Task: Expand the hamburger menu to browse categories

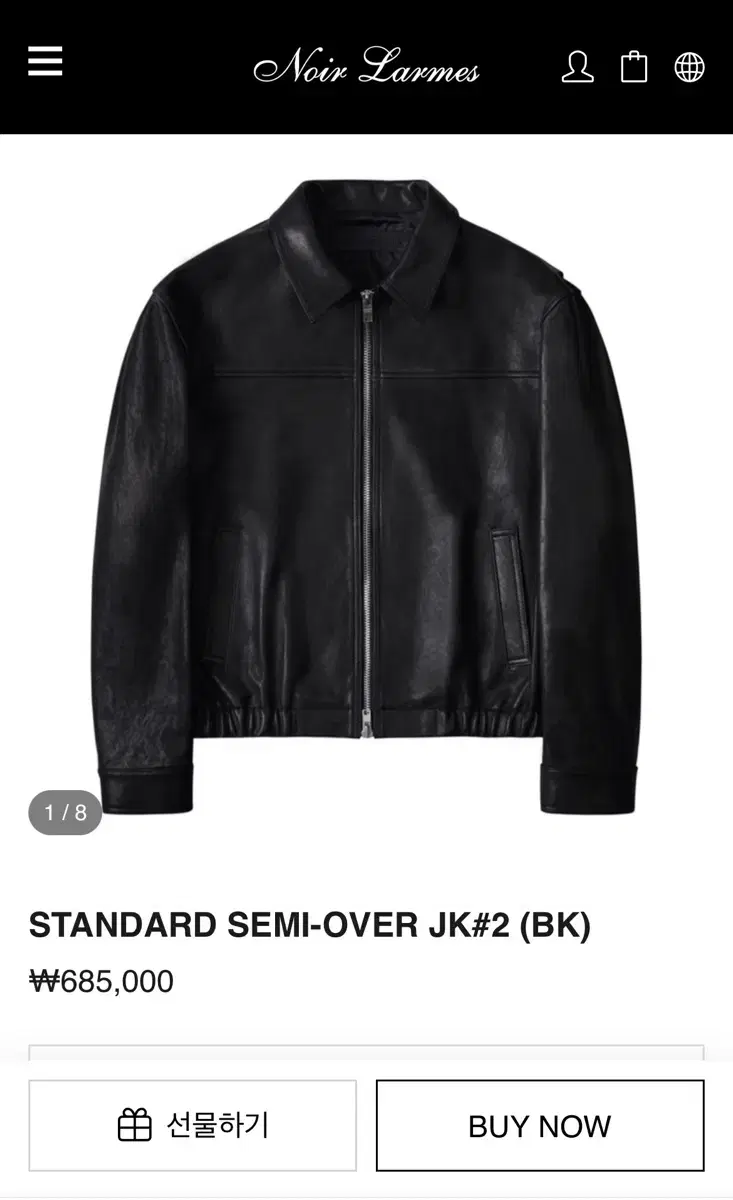Action: coord(45,62)
